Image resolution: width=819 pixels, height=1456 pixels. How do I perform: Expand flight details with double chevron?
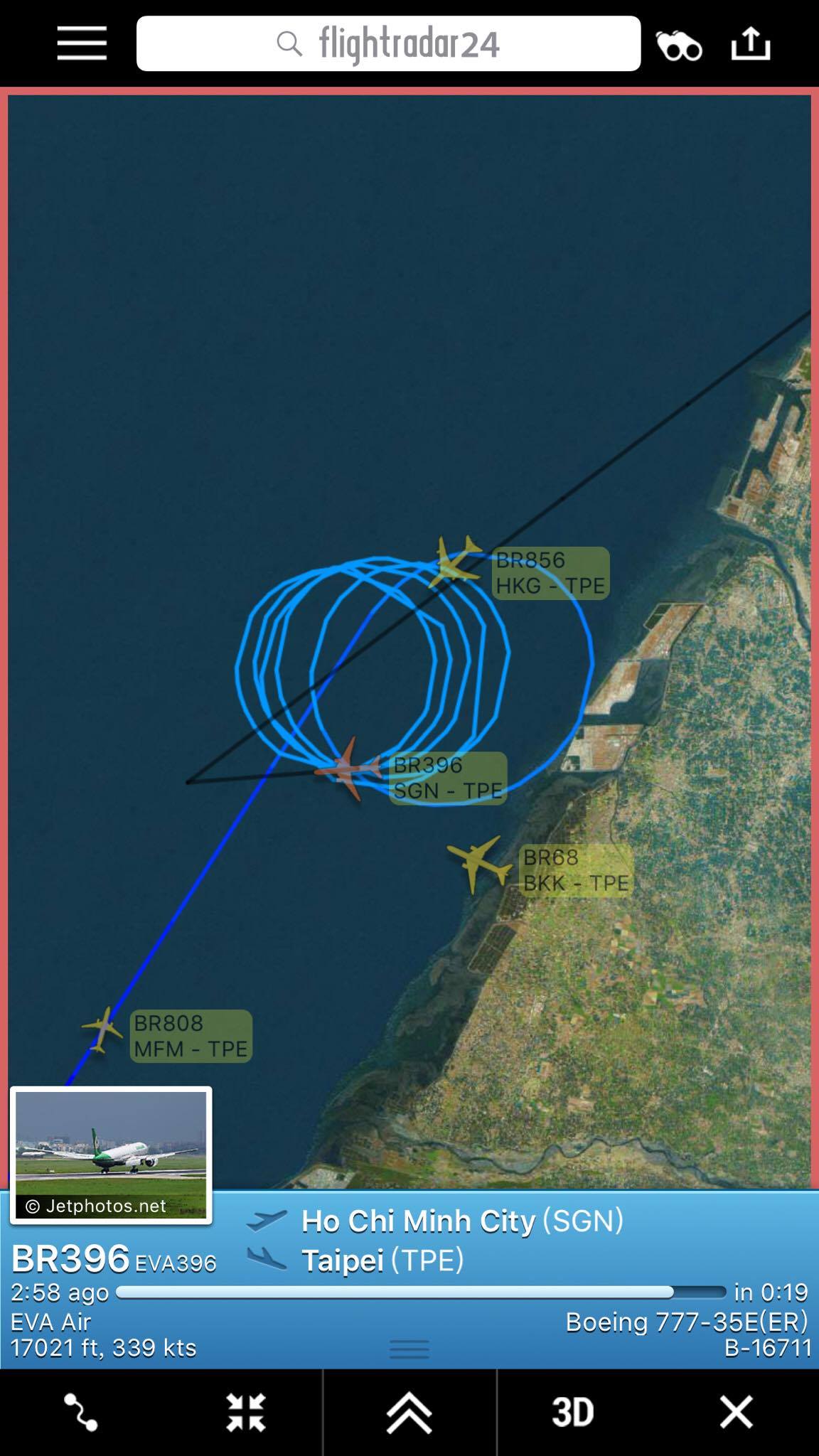click(409, 1412)
